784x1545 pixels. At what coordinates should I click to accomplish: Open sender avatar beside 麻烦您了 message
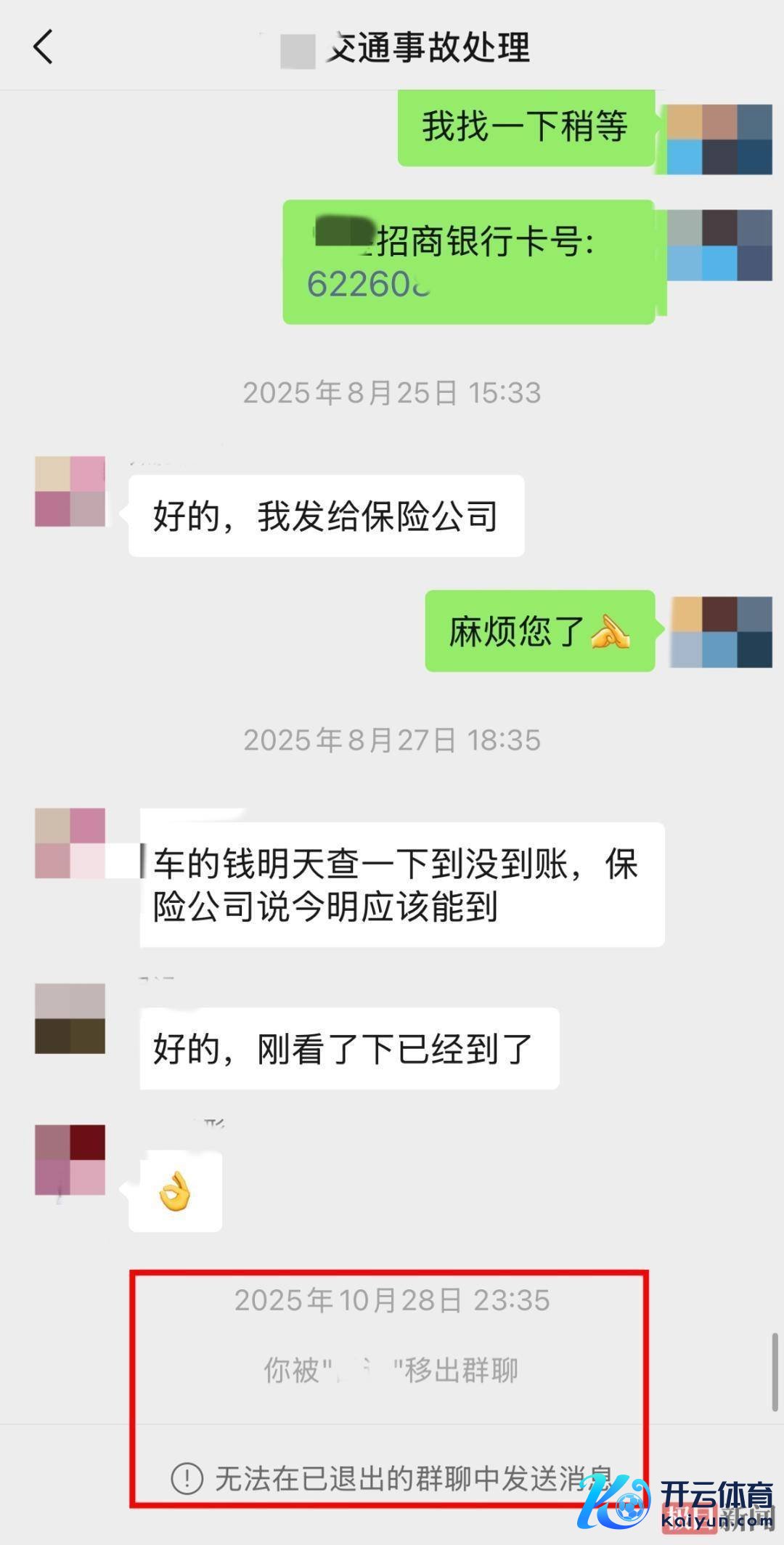(x=722, y=632)
